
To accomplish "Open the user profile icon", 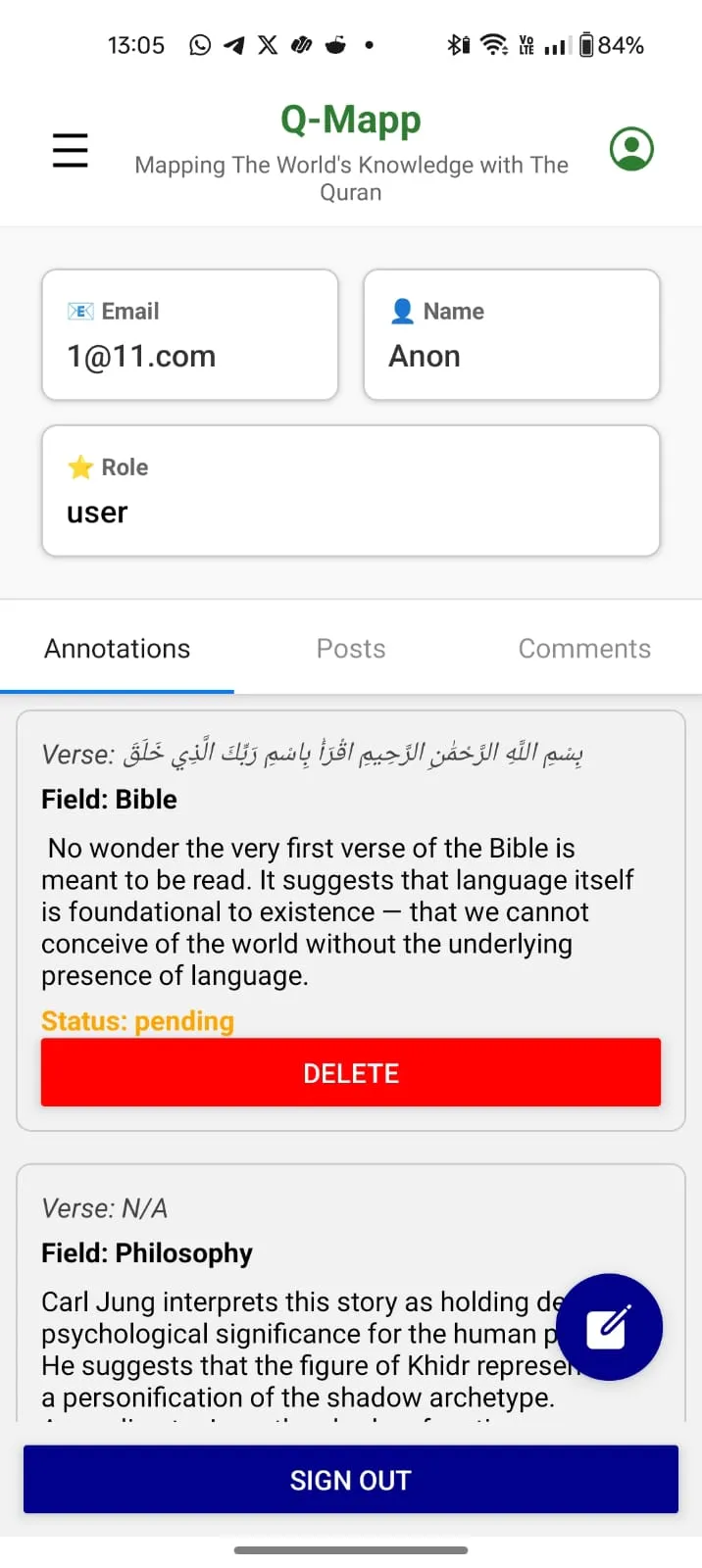I will [631, 149].
